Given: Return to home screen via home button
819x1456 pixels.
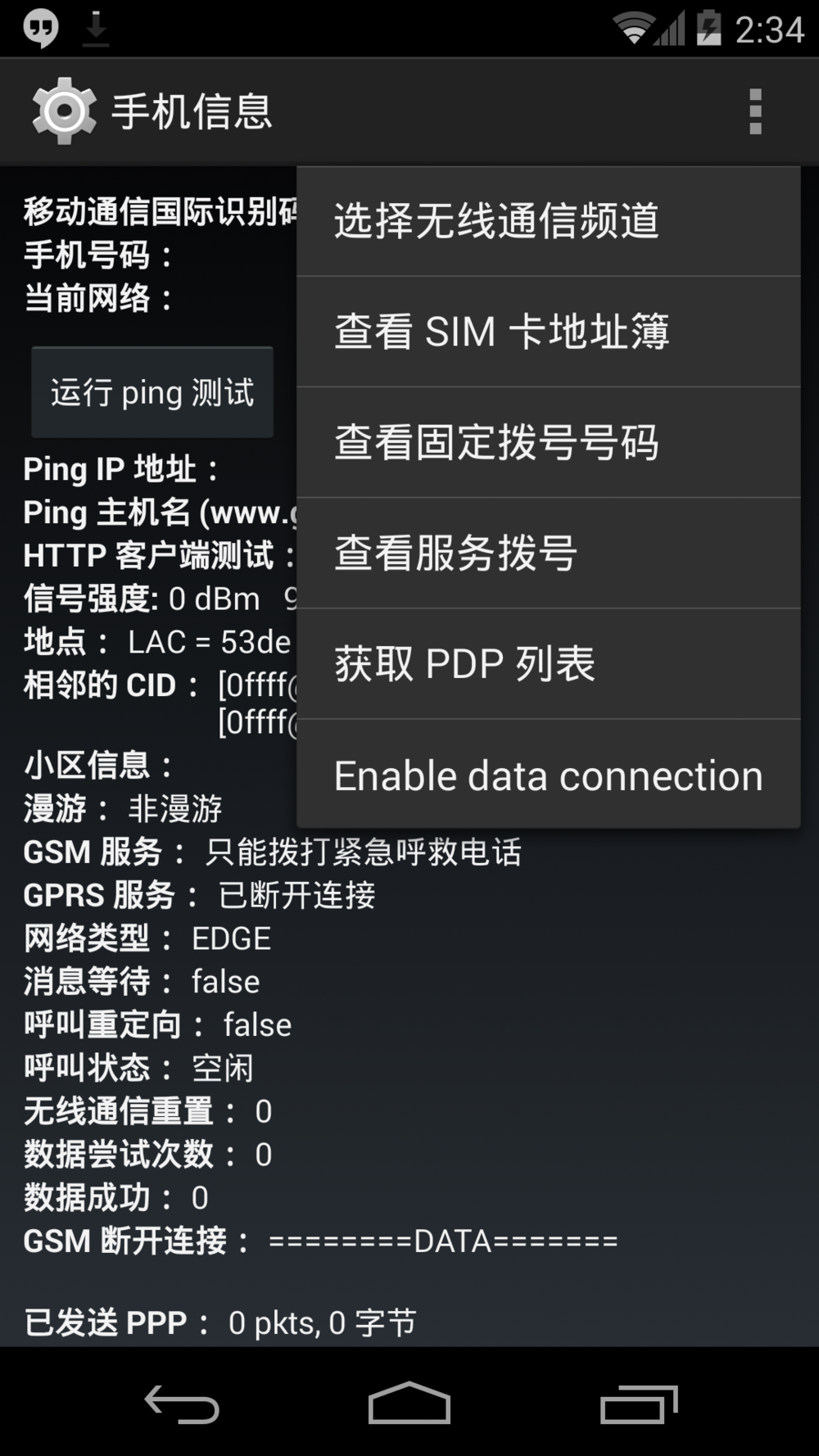Looking at the screenshot, I should pyautogui.click(x=409, y=1404).
